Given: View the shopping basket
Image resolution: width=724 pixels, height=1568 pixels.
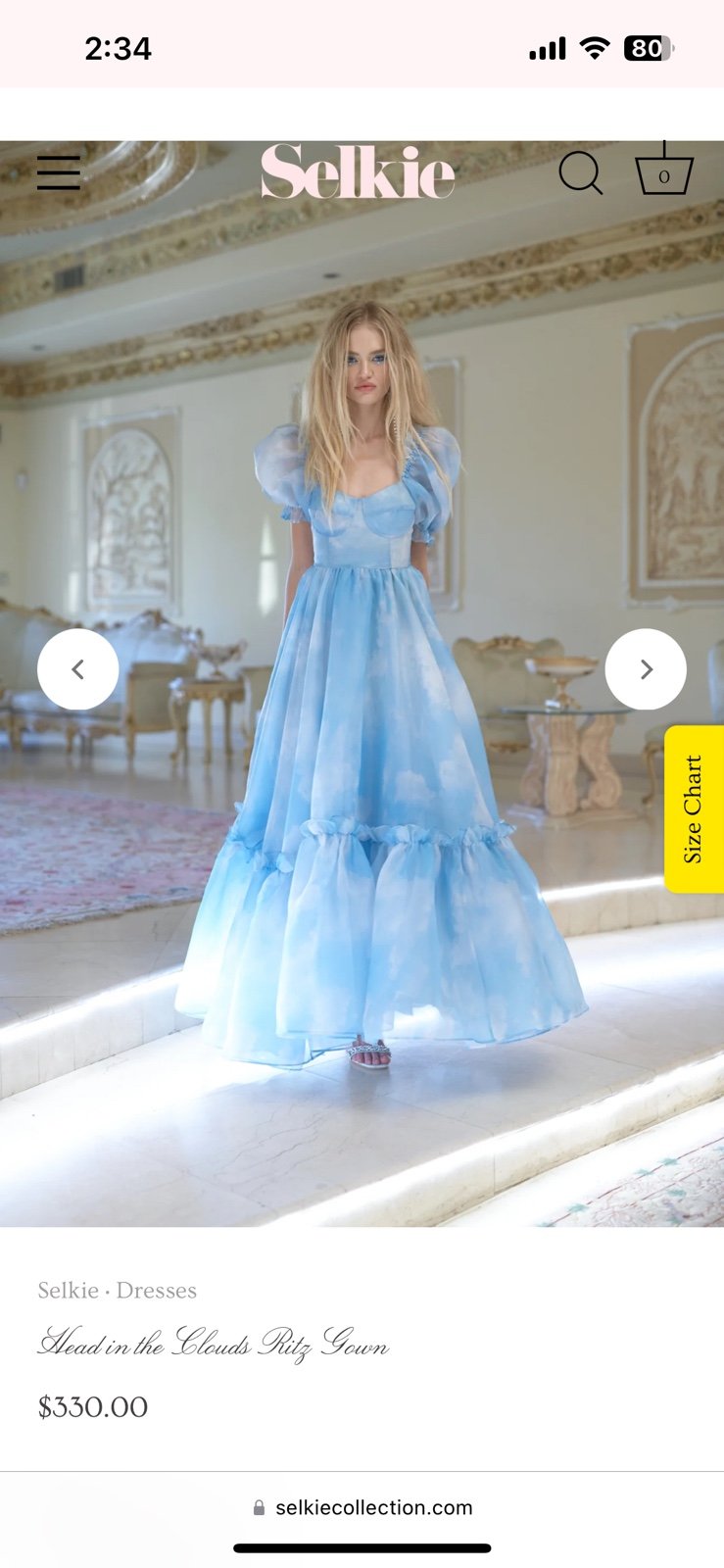Looking at the screenshot, I should (x=663, y=170).
